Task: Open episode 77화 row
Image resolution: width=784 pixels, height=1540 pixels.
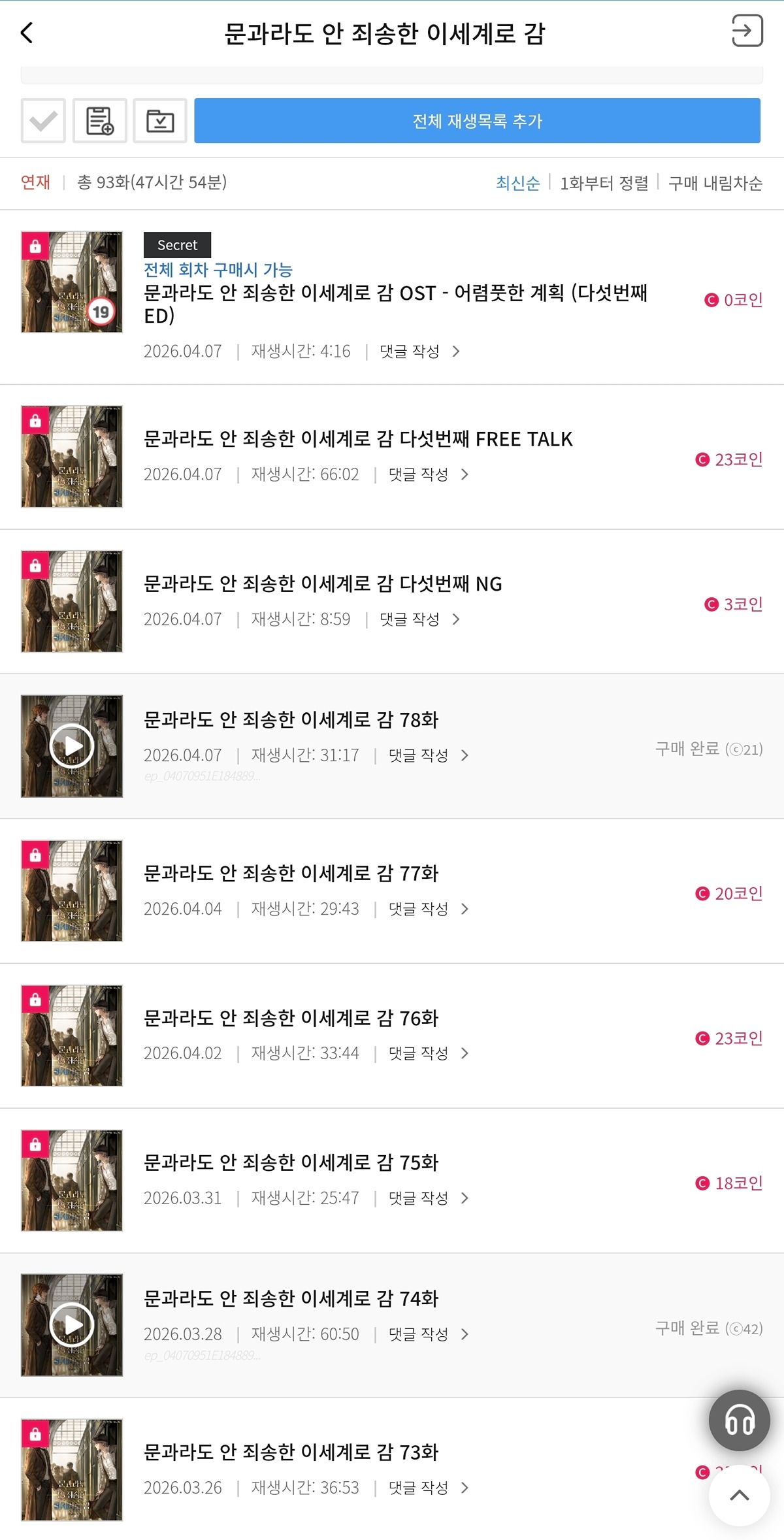Action: click(392, 891)
